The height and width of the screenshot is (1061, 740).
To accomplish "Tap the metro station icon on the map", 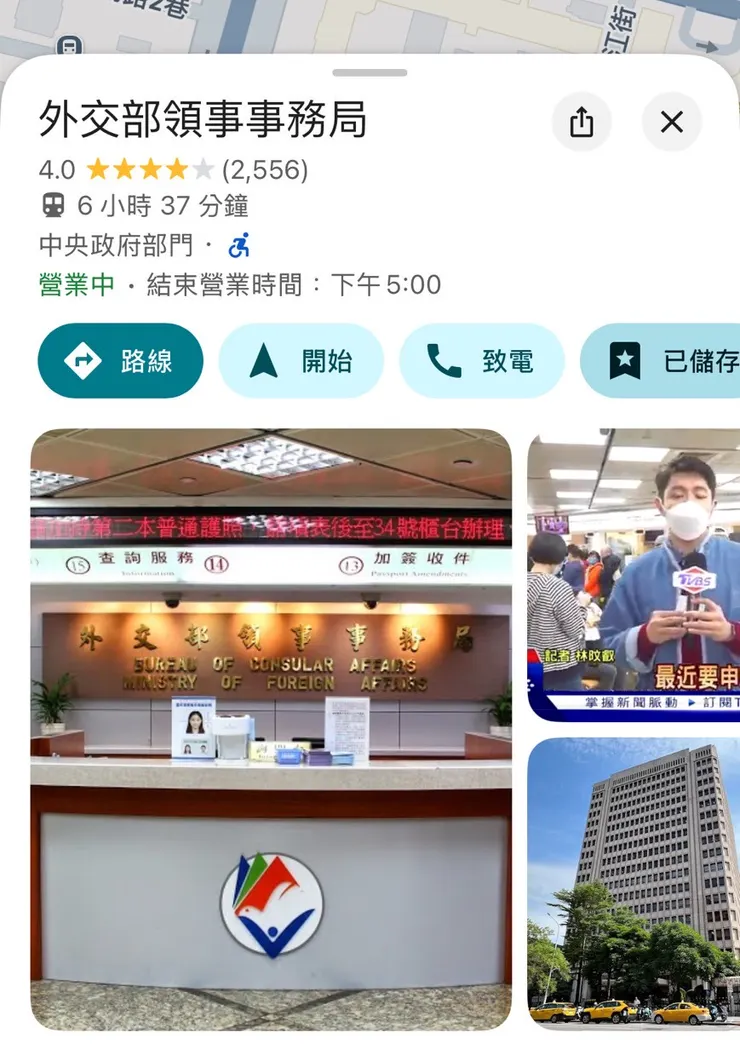I will point(68,44).
